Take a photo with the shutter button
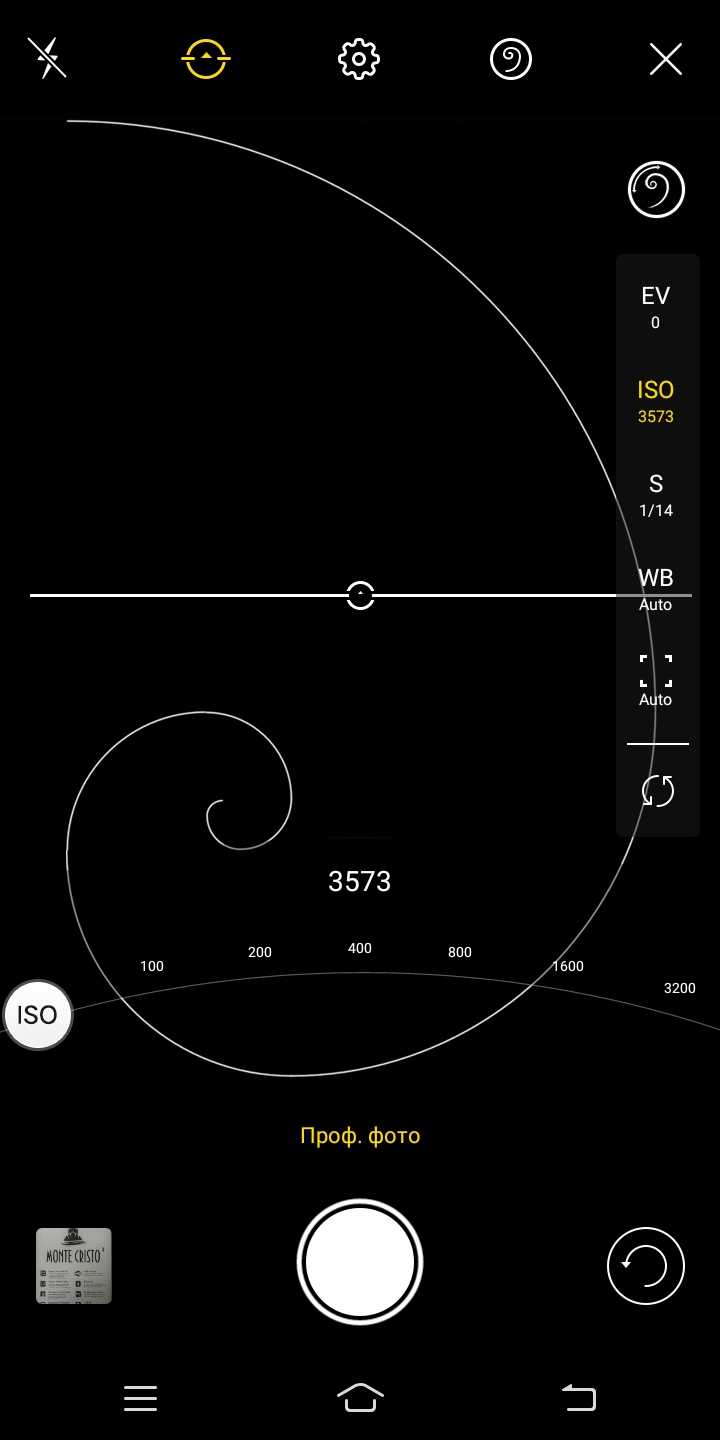The width and height of the screenshot is (720, 1440). point(360,1262)
